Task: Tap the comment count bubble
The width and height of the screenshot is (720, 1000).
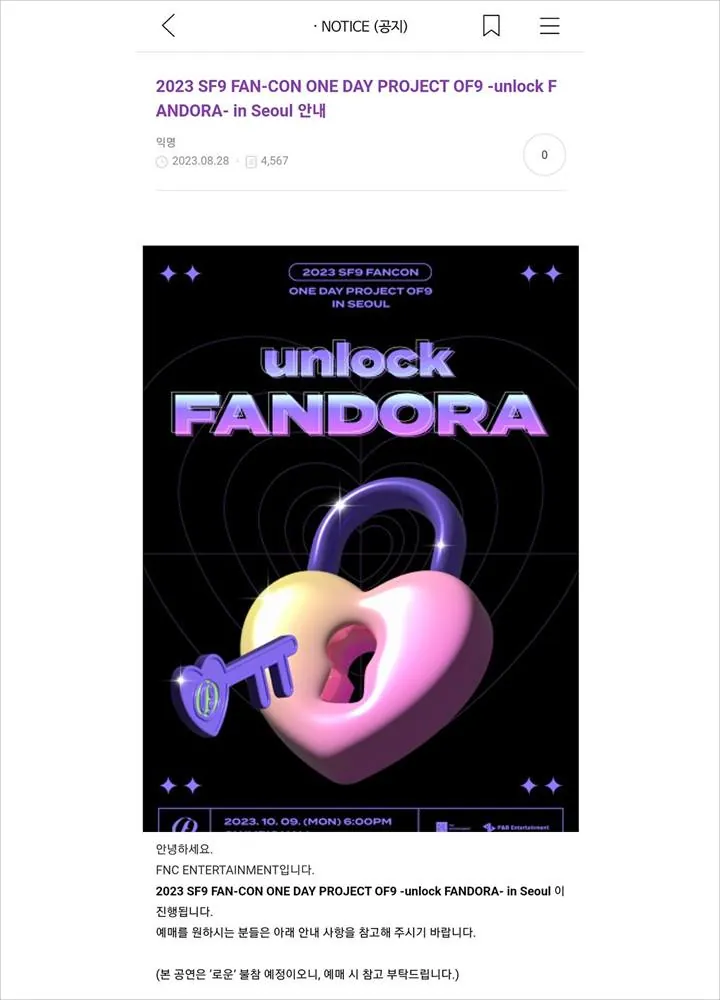Action: tap(544, 155)
